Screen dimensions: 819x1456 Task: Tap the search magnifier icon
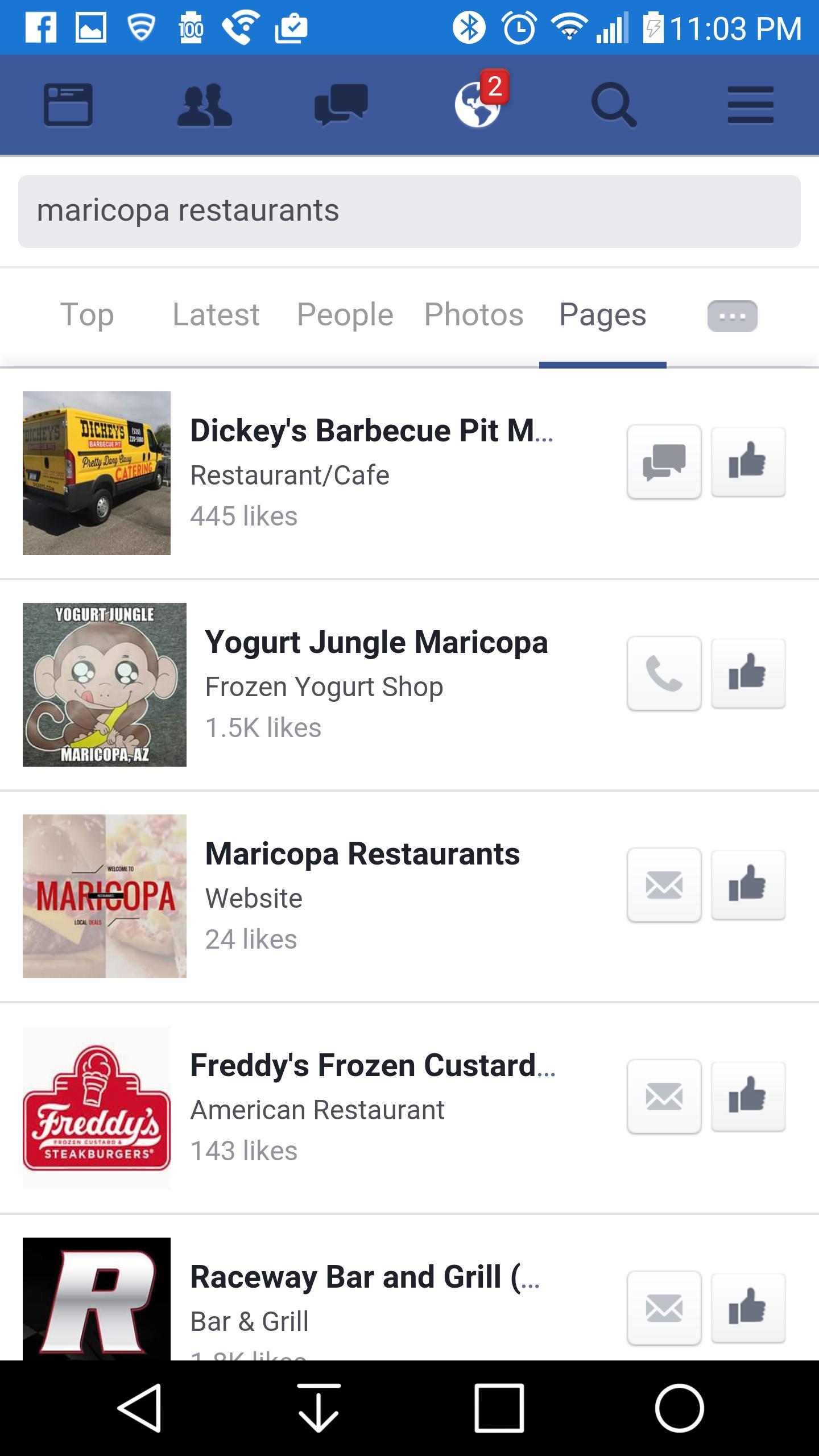[x=614, y=105]
